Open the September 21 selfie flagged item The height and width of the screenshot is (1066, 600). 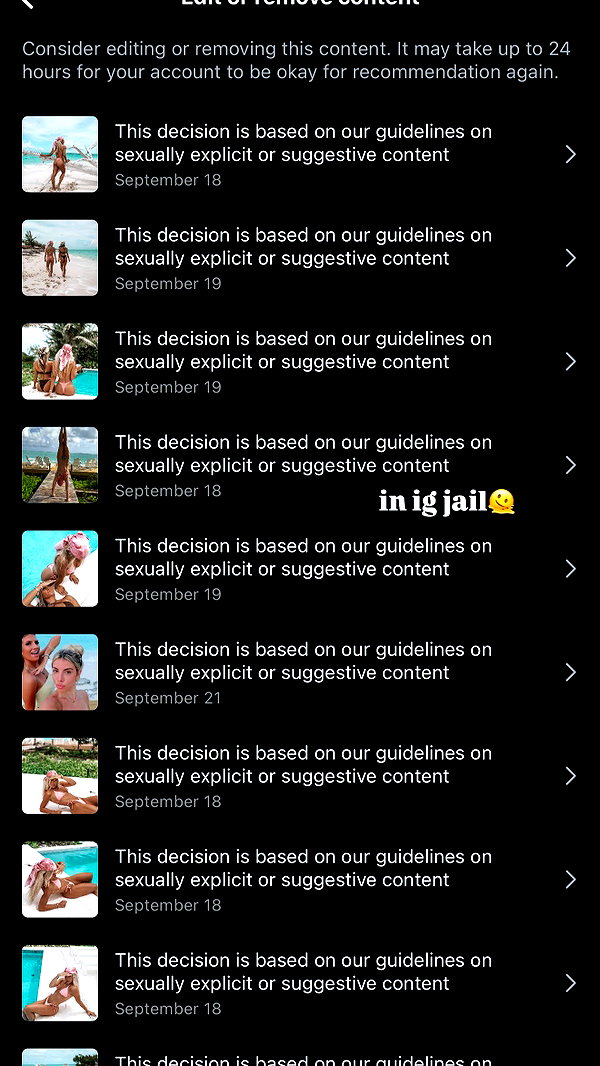(300, 672)
